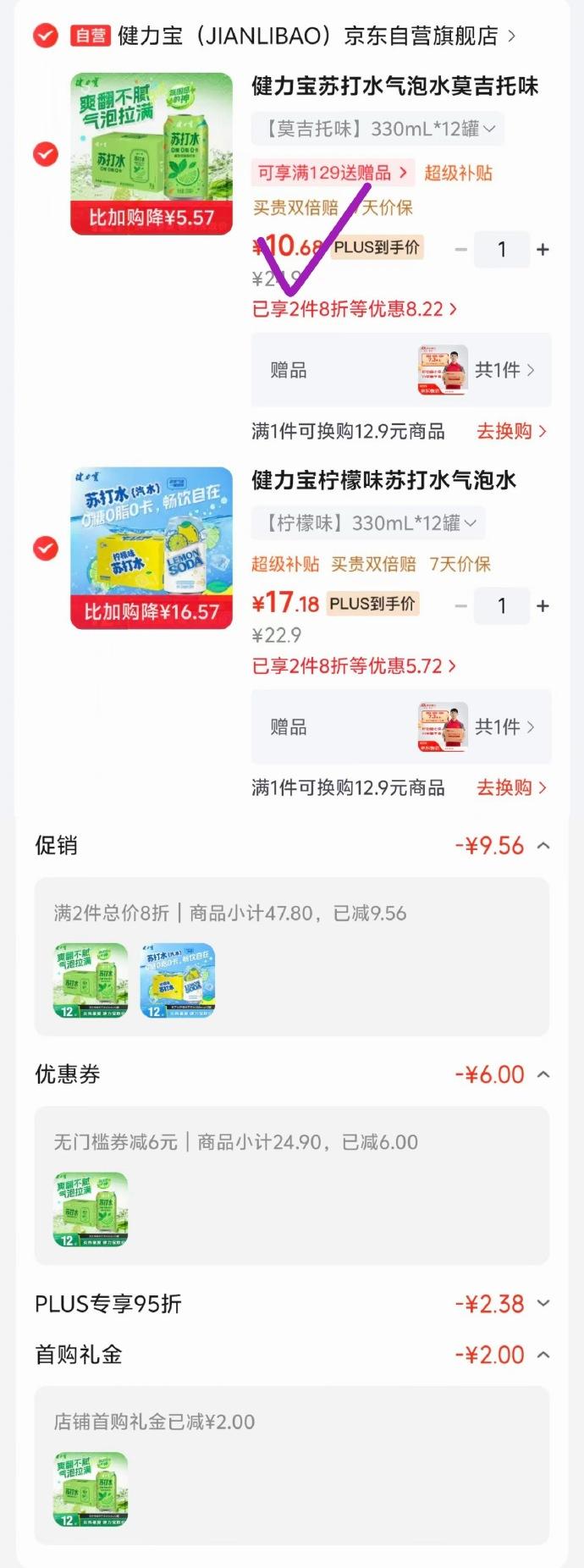The width and height of the screenshot is (584, 1568).
Task: View 已享2件8折等优惠8.22 discount details
Action: point(355,309)
